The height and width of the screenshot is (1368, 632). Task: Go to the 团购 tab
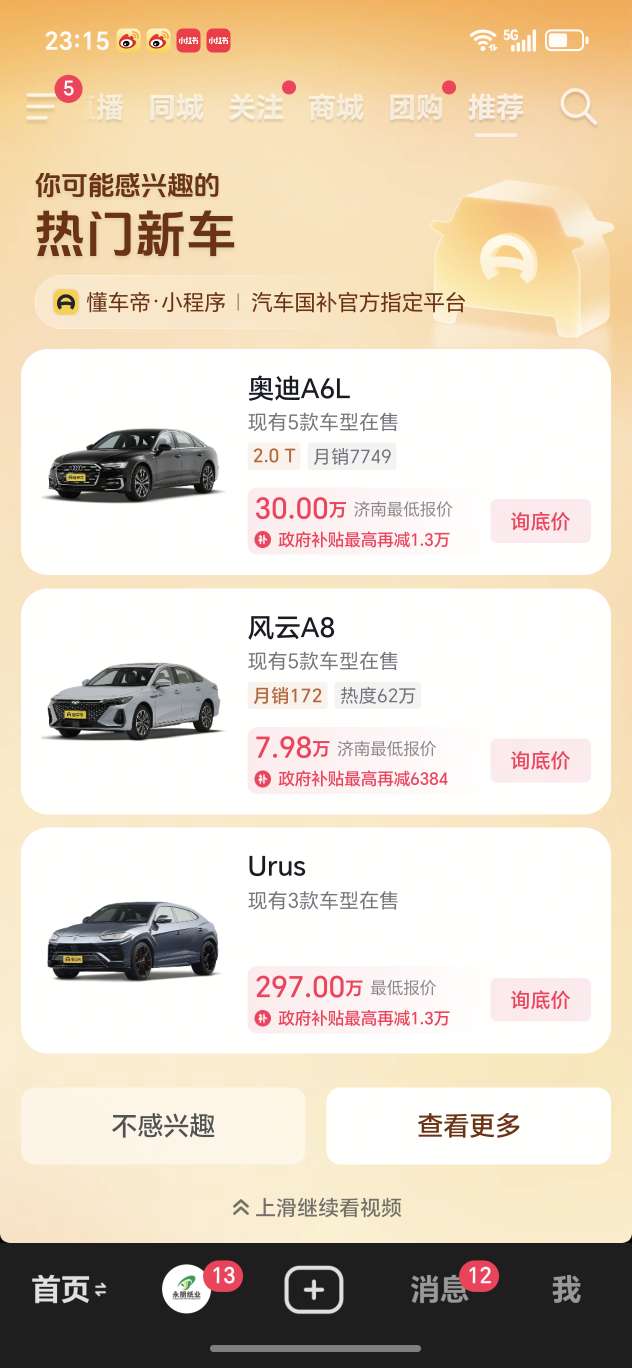click(416, 107)
